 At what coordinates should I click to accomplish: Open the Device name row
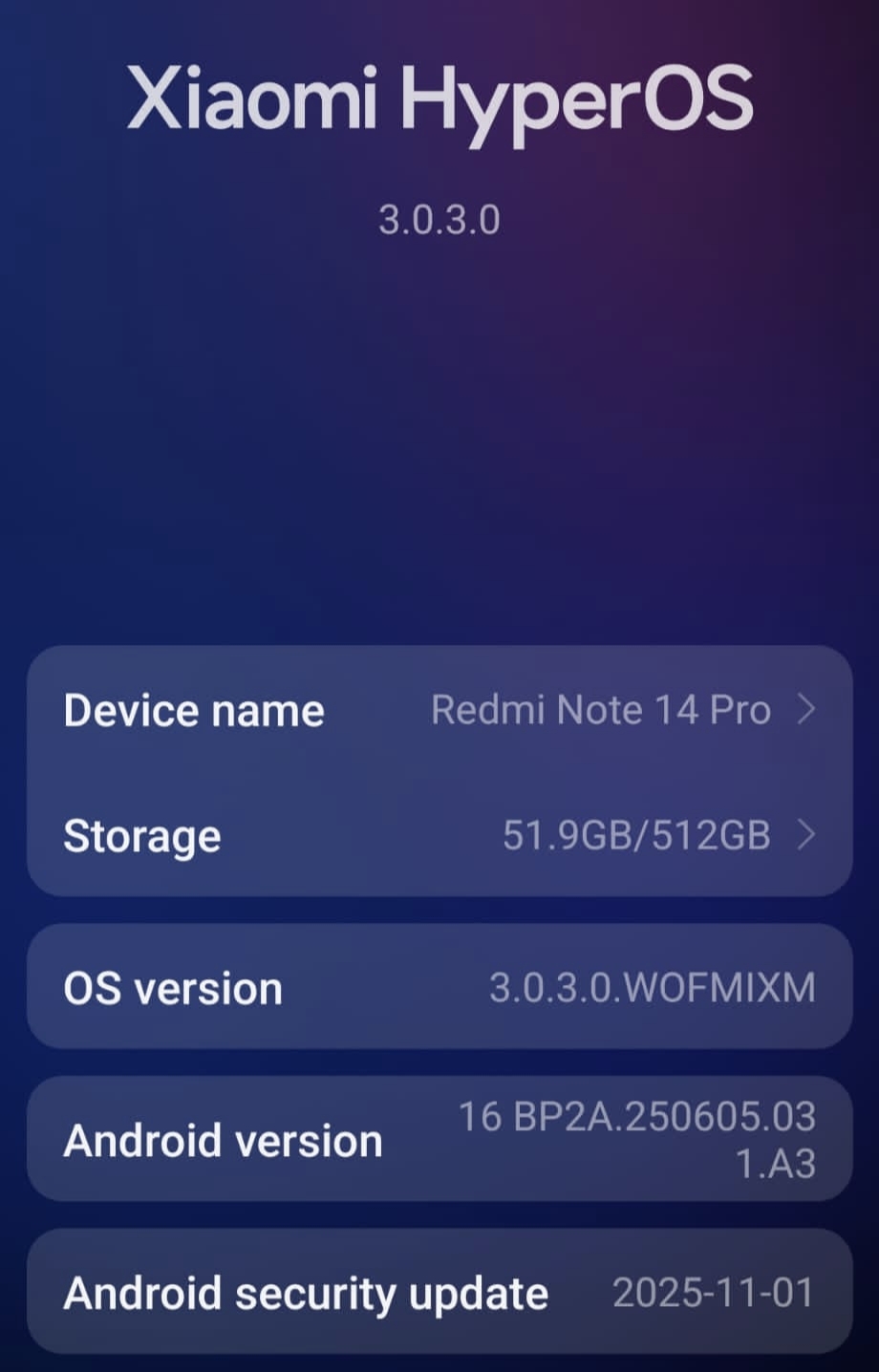click(x=439, y=710)
